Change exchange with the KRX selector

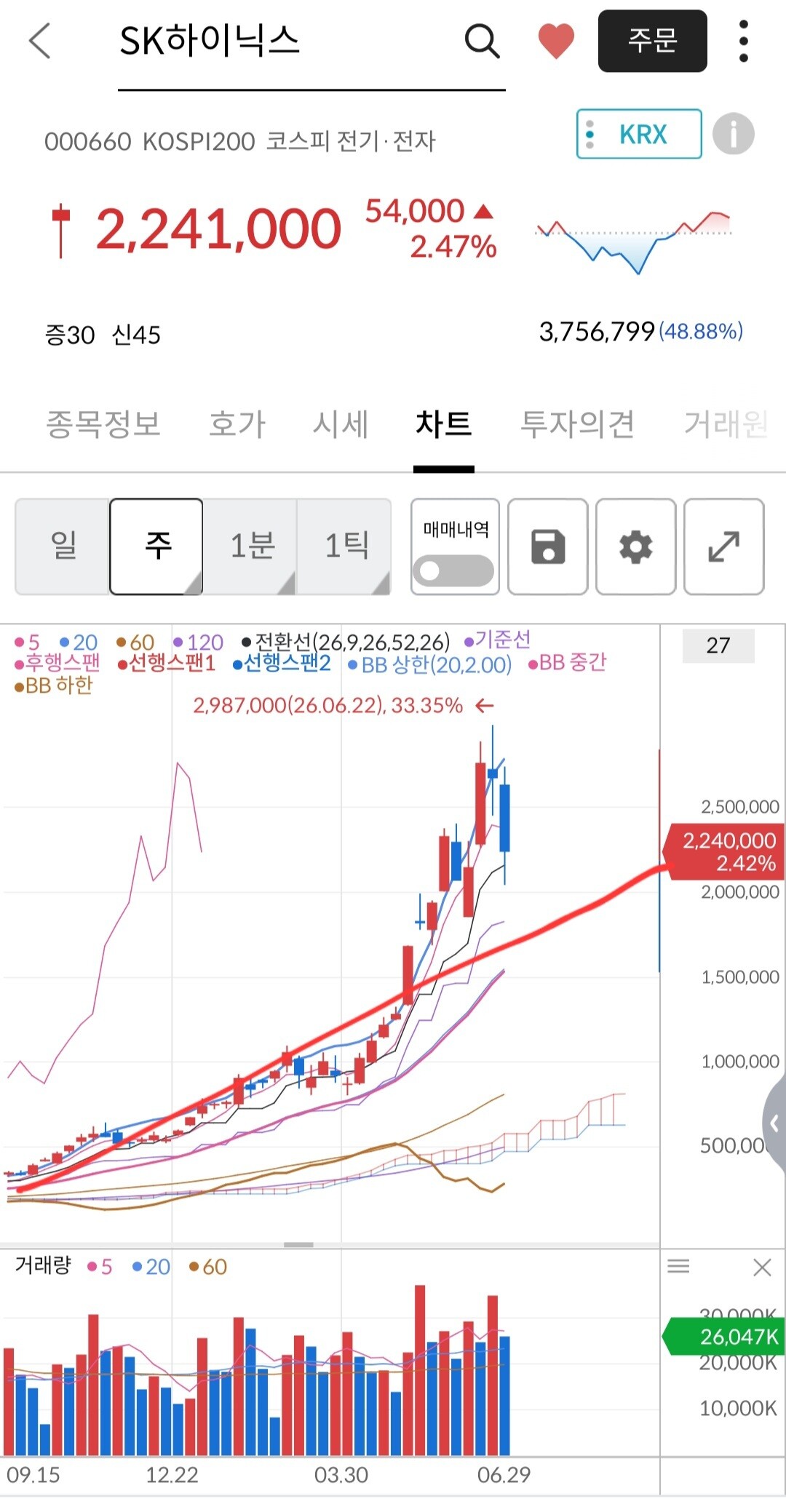click(x=639, y=134)
